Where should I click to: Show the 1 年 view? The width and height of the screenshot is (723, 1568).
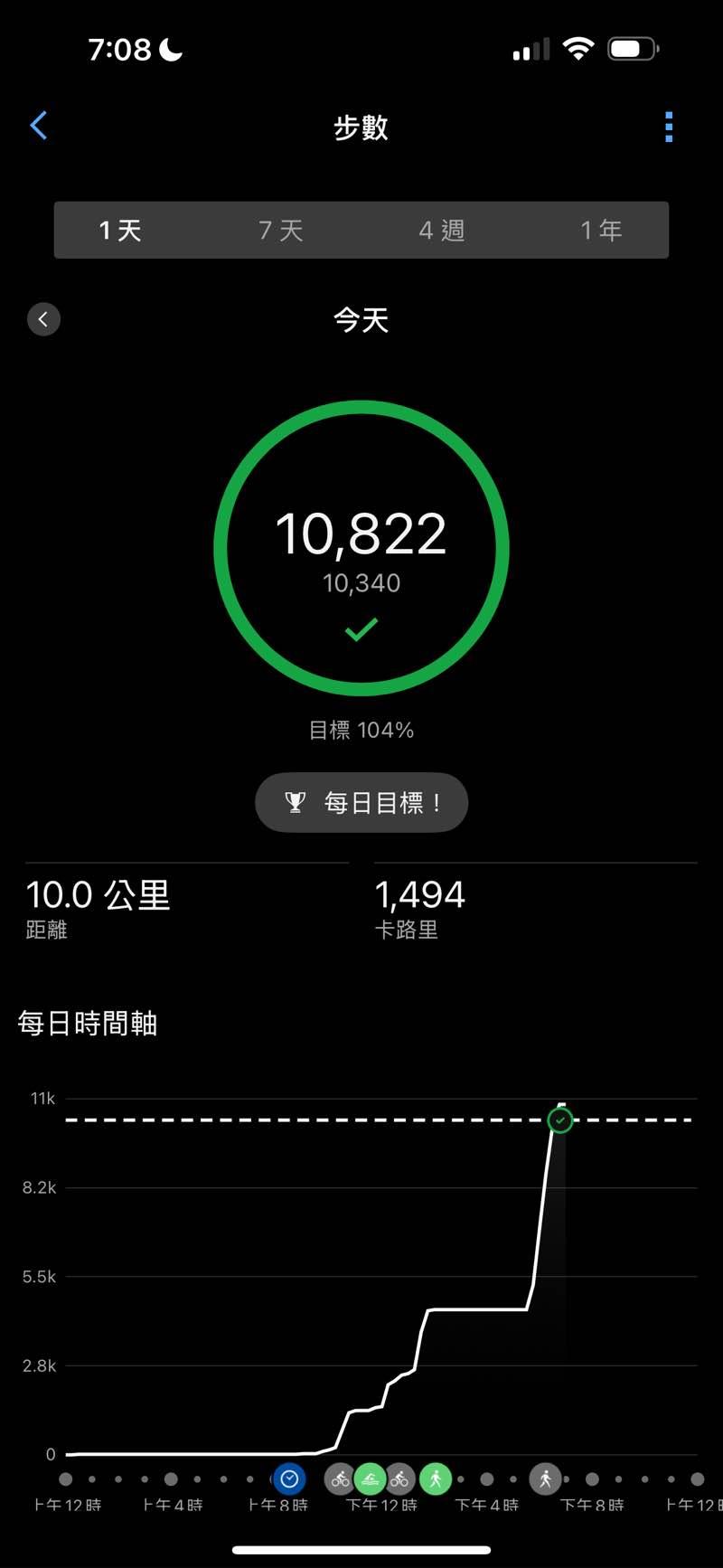tap(601, 231)
